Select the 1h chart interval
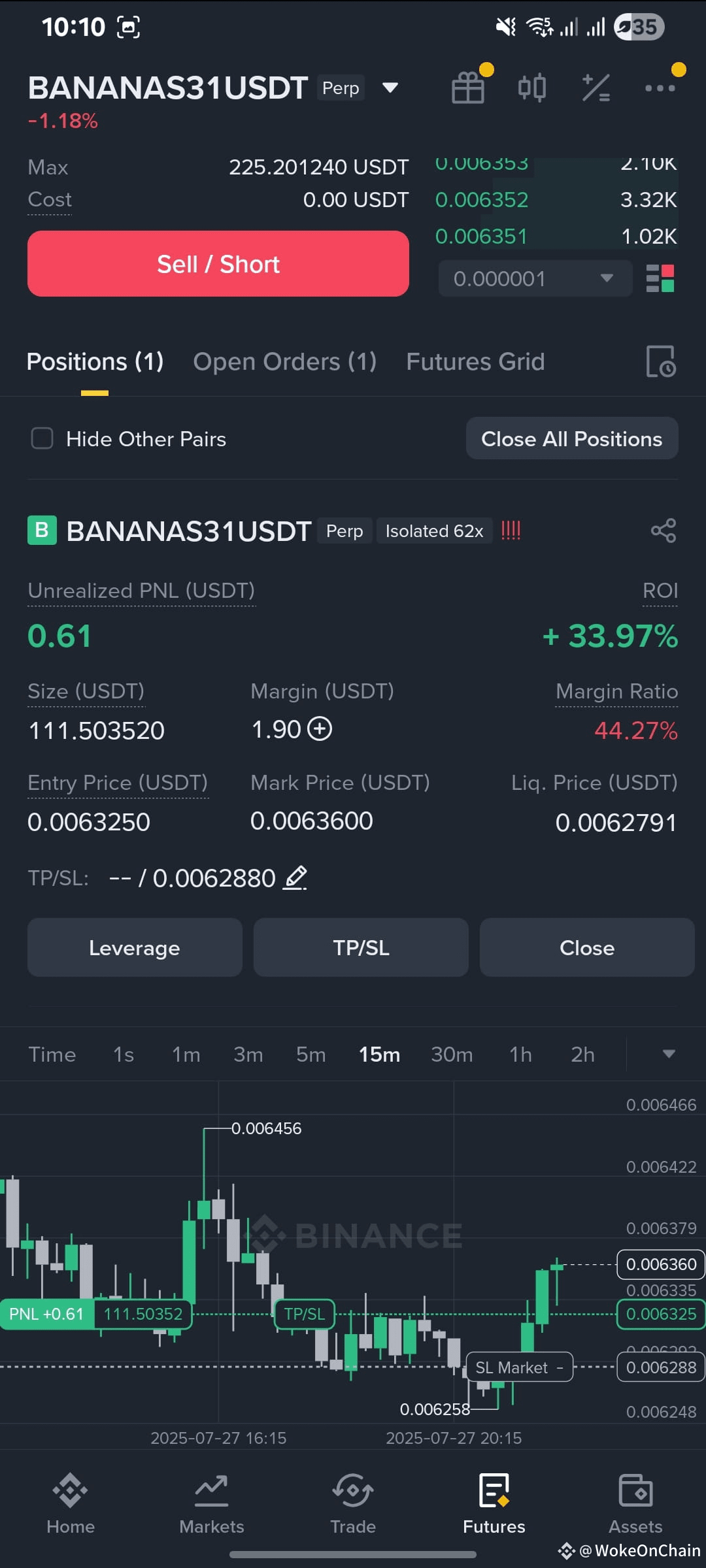The image size is (706, 1568). pyautogui.click(x=520, y=1054)
